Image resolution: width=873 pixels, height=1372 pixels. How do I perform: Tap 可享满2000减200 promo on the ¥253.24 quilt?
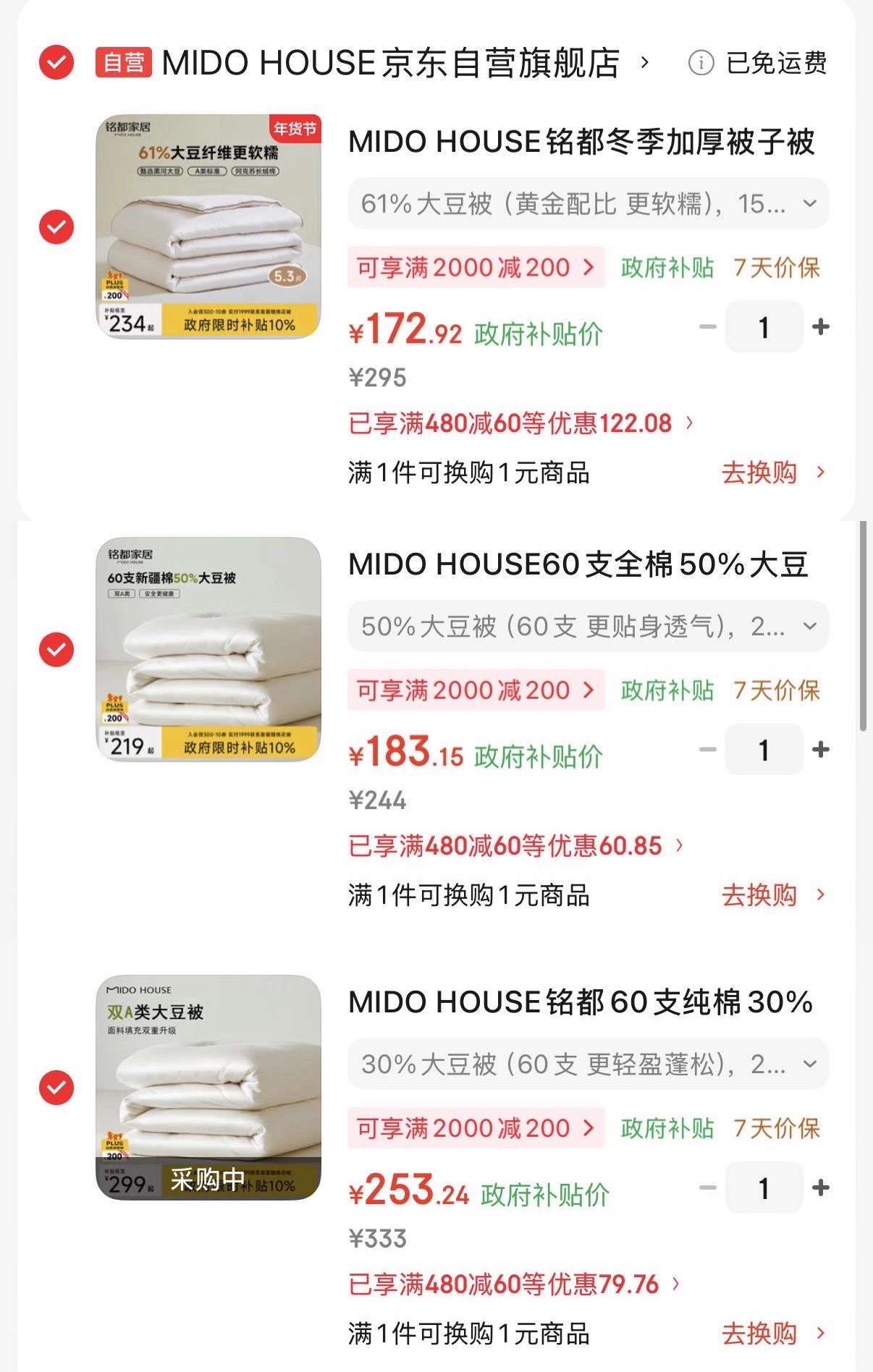click(476, 1128)
